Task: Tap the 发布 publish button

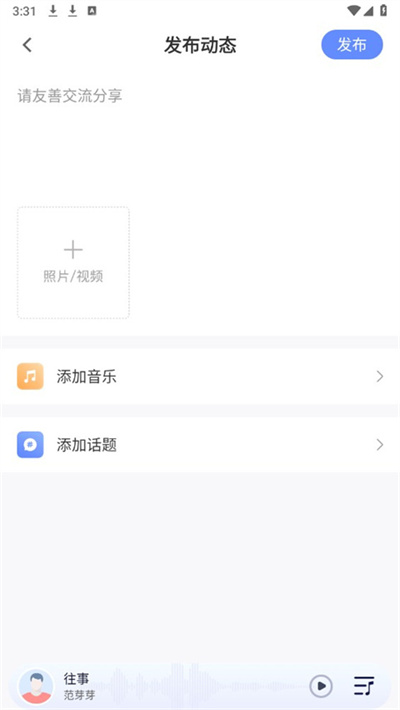Action: [x=352, y=45]
